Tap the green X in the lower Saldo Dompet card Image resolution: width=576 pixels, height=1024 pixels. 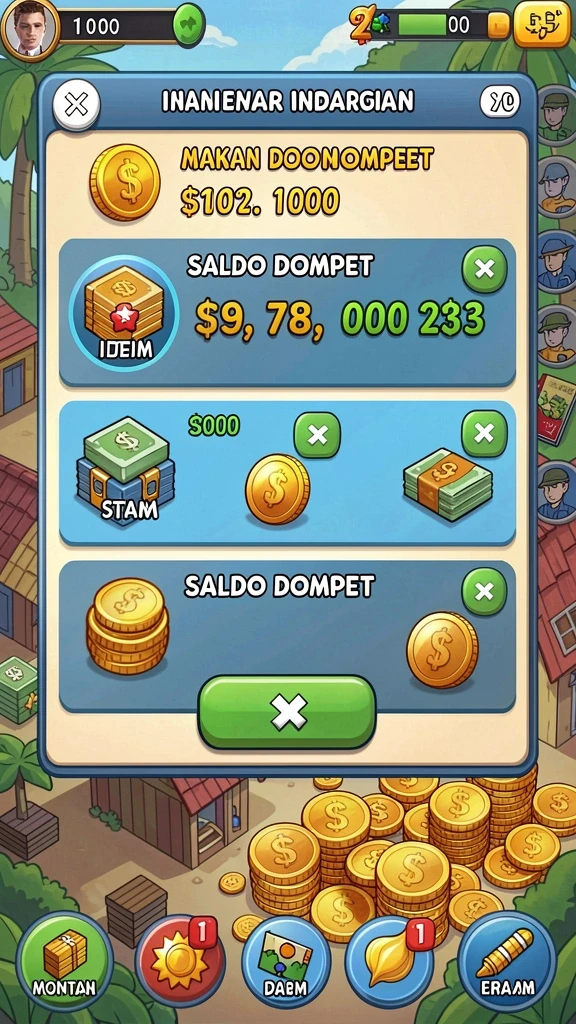pyautogui.click(x=484, y=592)
